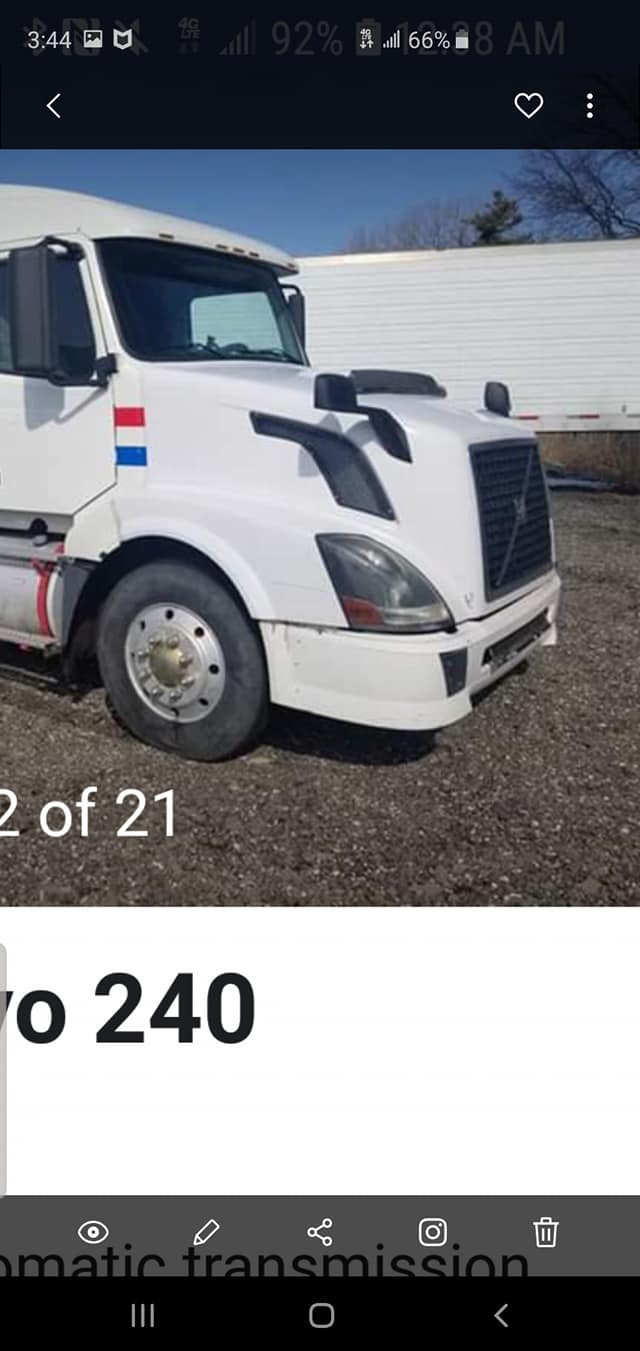Open Bixby Vision eye icon

tap(93, 1232)
